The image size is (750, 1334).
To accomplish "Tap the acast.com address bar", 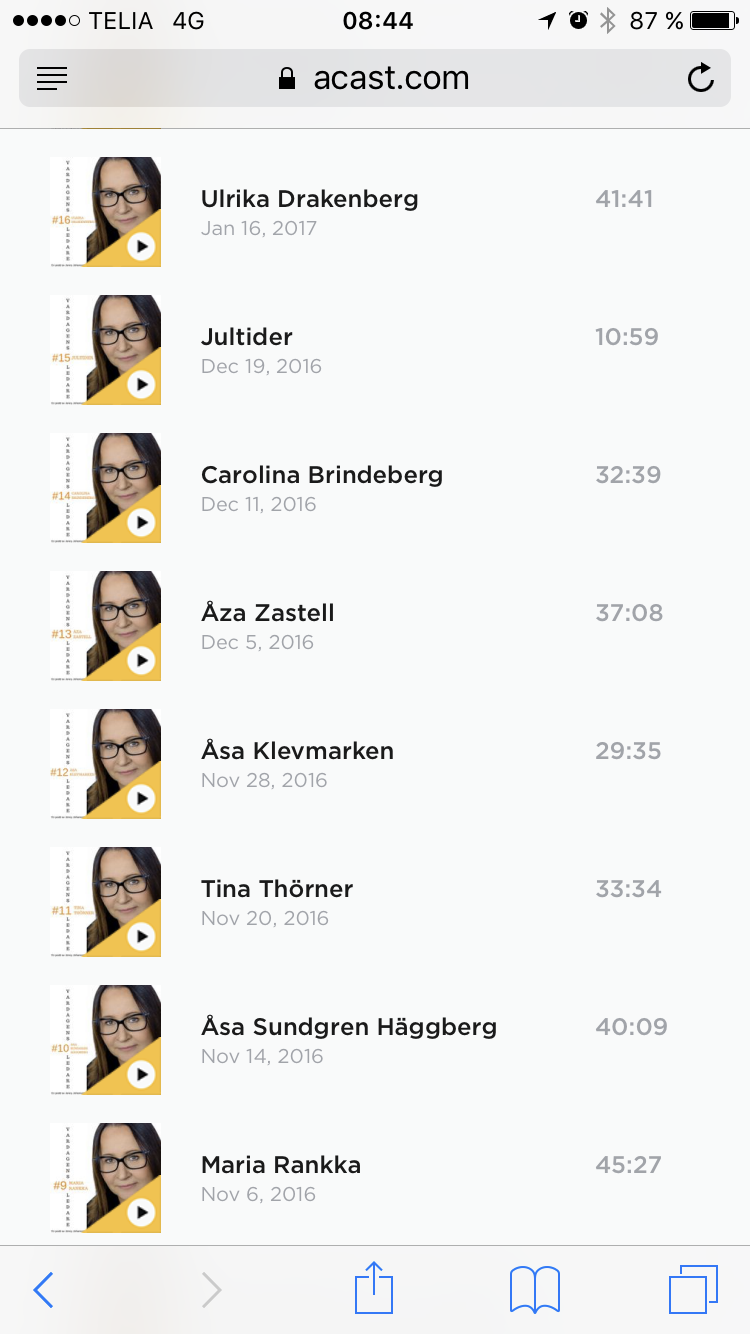I will [x=375, y=78].
